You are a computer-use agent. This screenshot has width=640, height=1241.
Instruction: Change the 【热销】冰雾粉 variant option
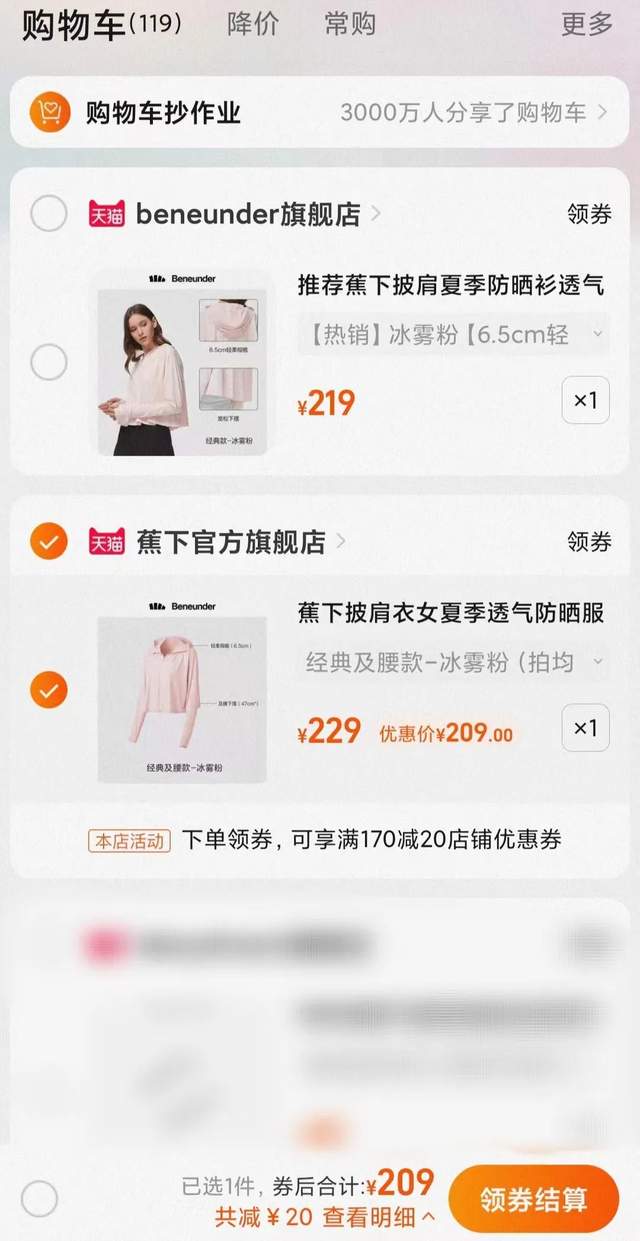(x=453, y=334)
